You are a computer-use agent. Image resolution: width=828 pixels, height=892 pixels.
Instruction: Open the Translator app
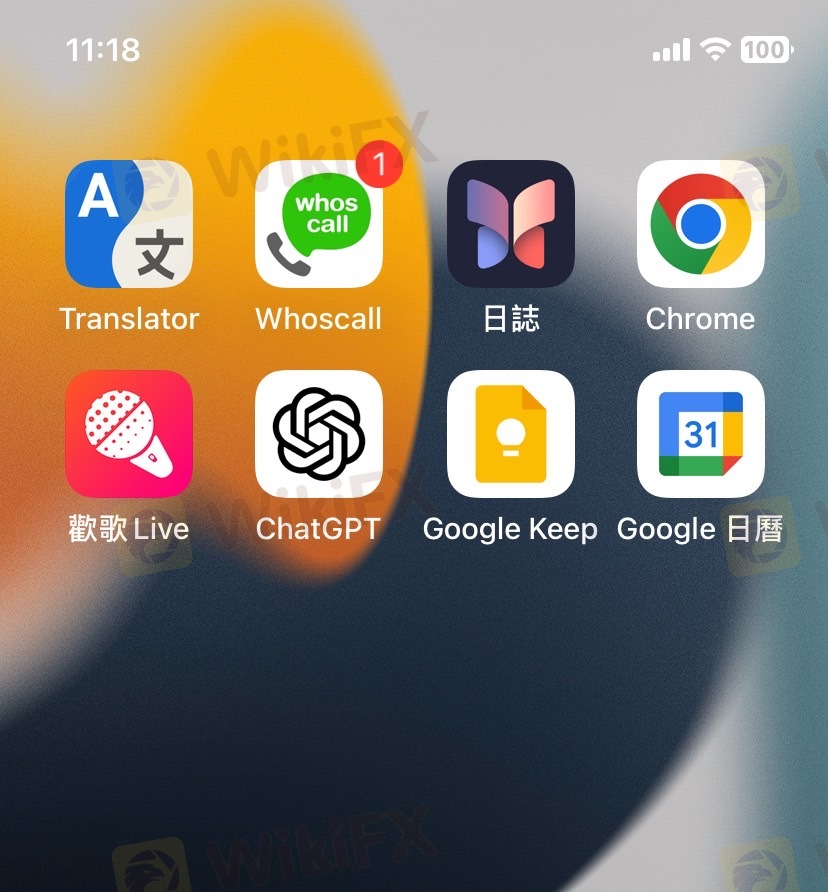coord(128,224)
